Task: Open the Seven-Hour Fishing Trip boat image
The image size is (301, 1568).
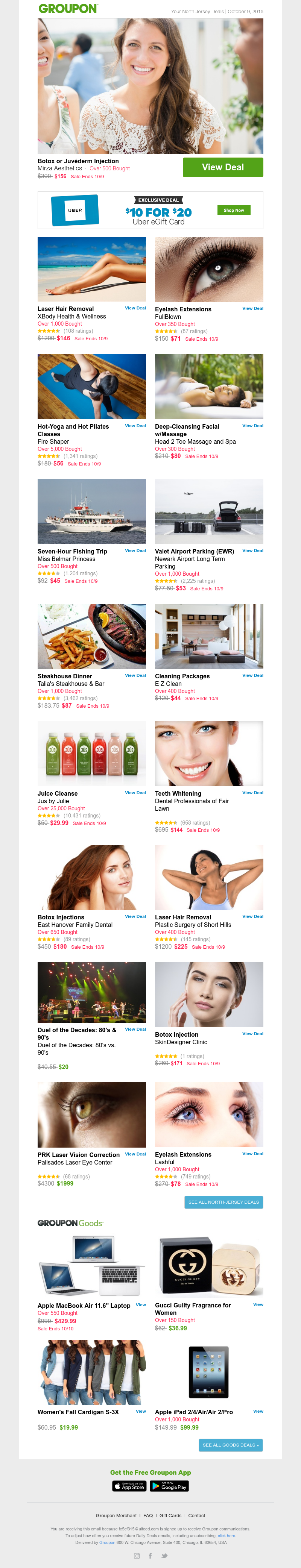Action: 91,511
